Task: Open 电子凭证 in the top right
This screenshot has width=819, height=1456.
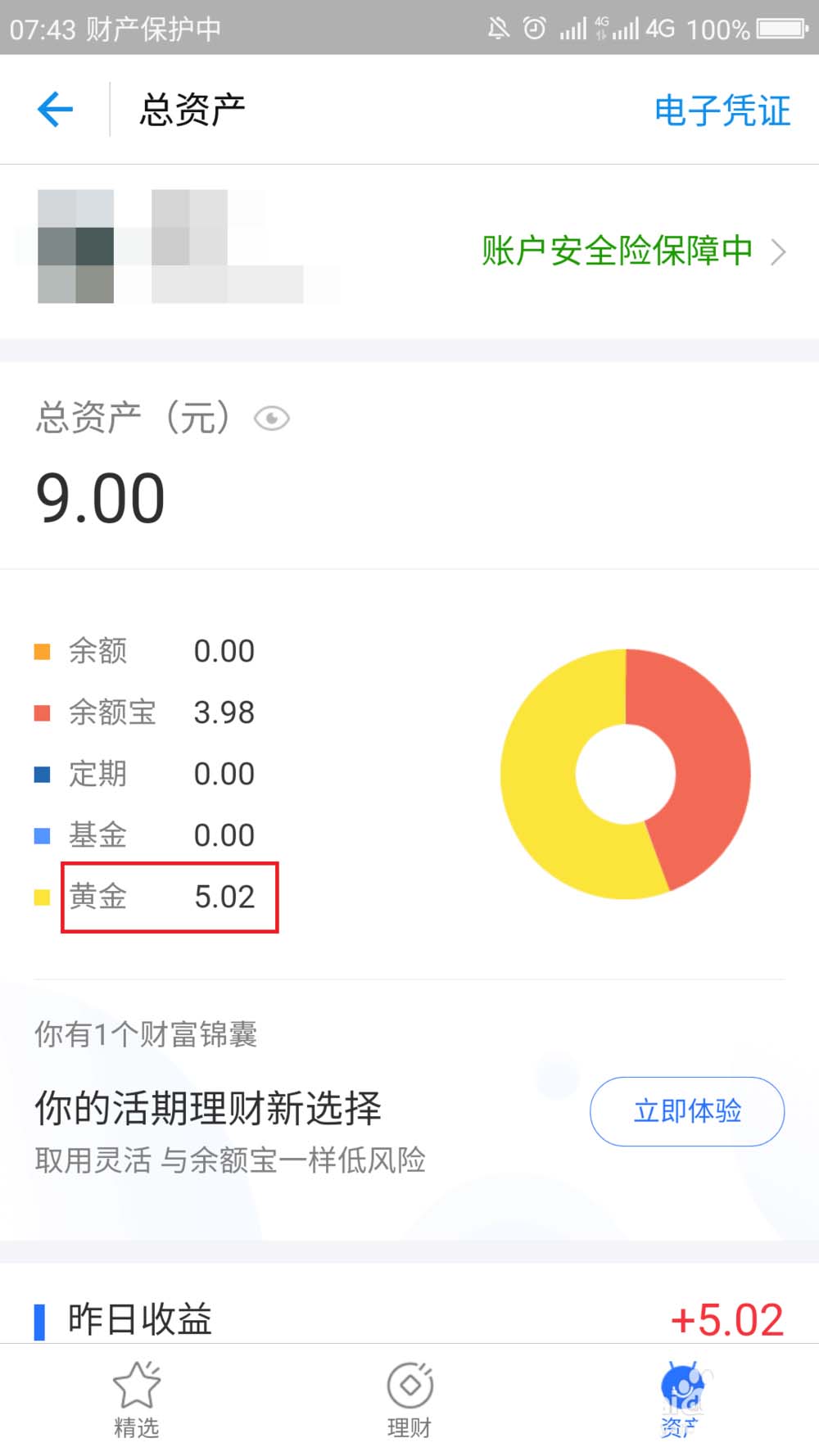Action: [722, 111]
